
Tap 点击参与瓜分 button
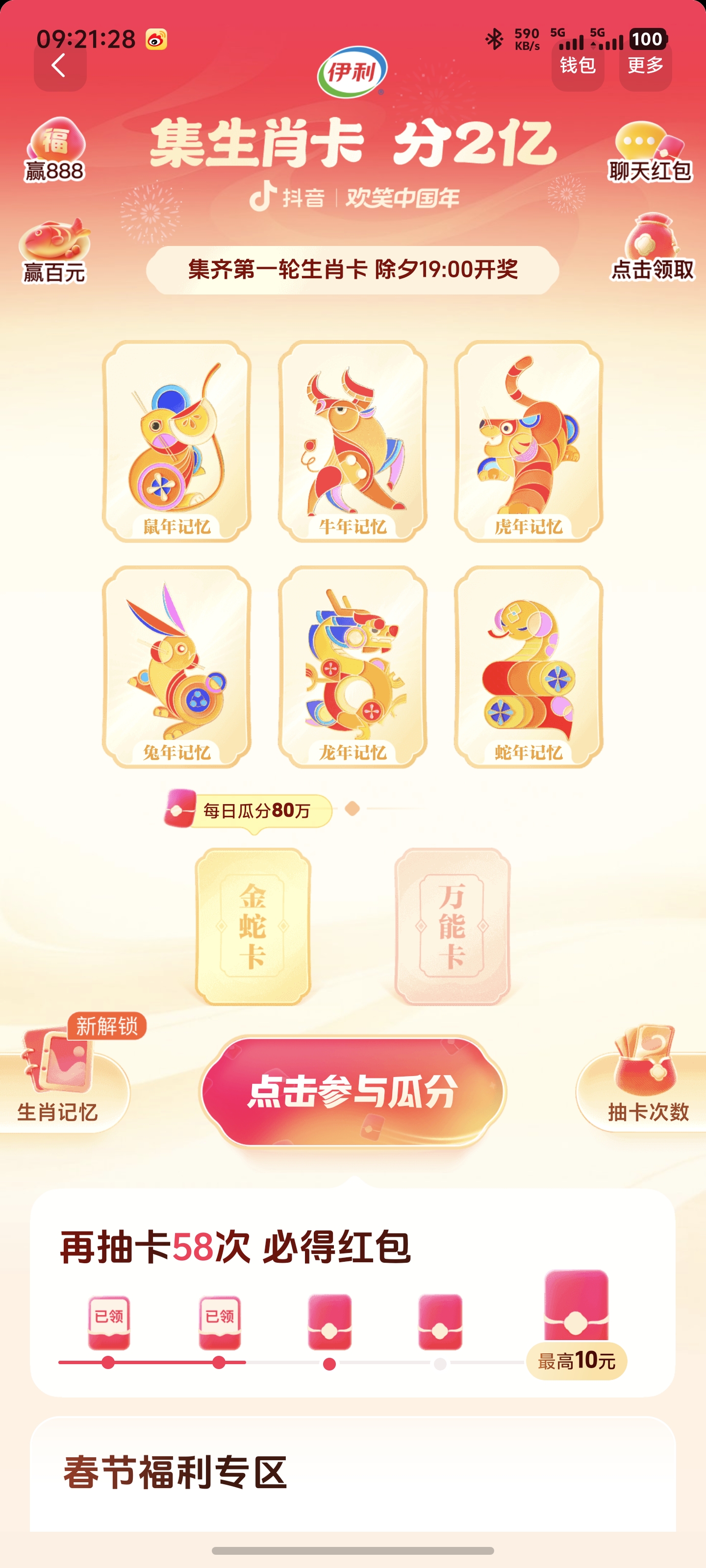pyautogui.click(x=353, y=1091)
